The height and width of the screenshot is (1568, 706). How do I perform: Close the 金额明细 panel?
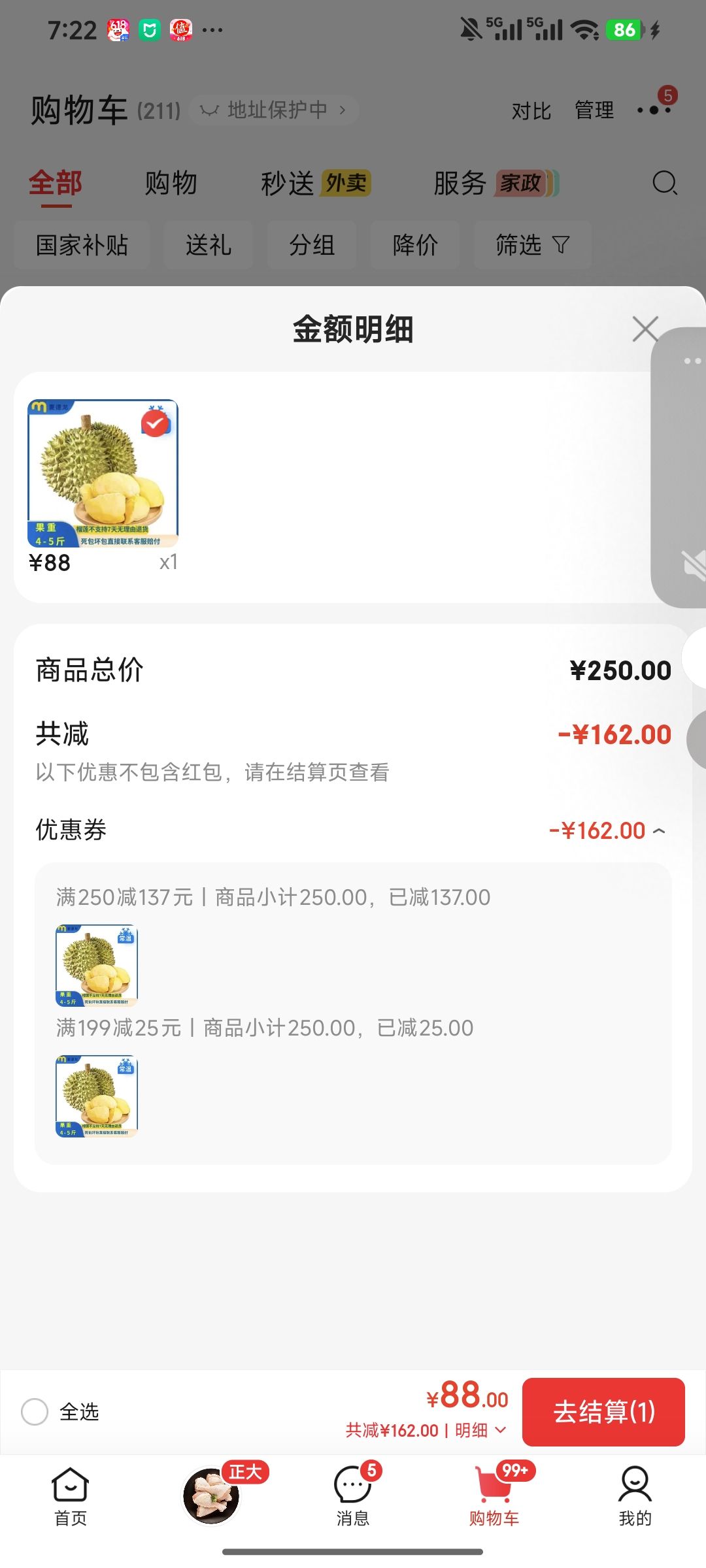(x=645, y=329)
